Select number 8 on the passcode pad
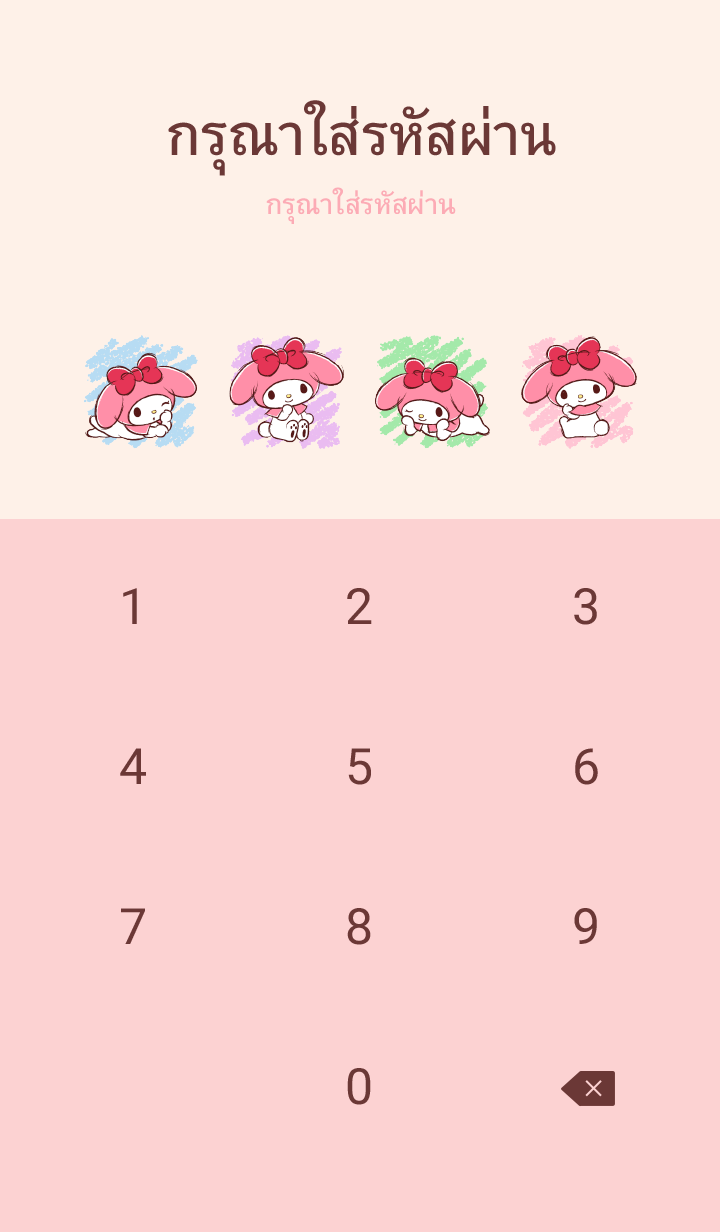This screenshot has width=720, height=1232. [x=359, y=927]
